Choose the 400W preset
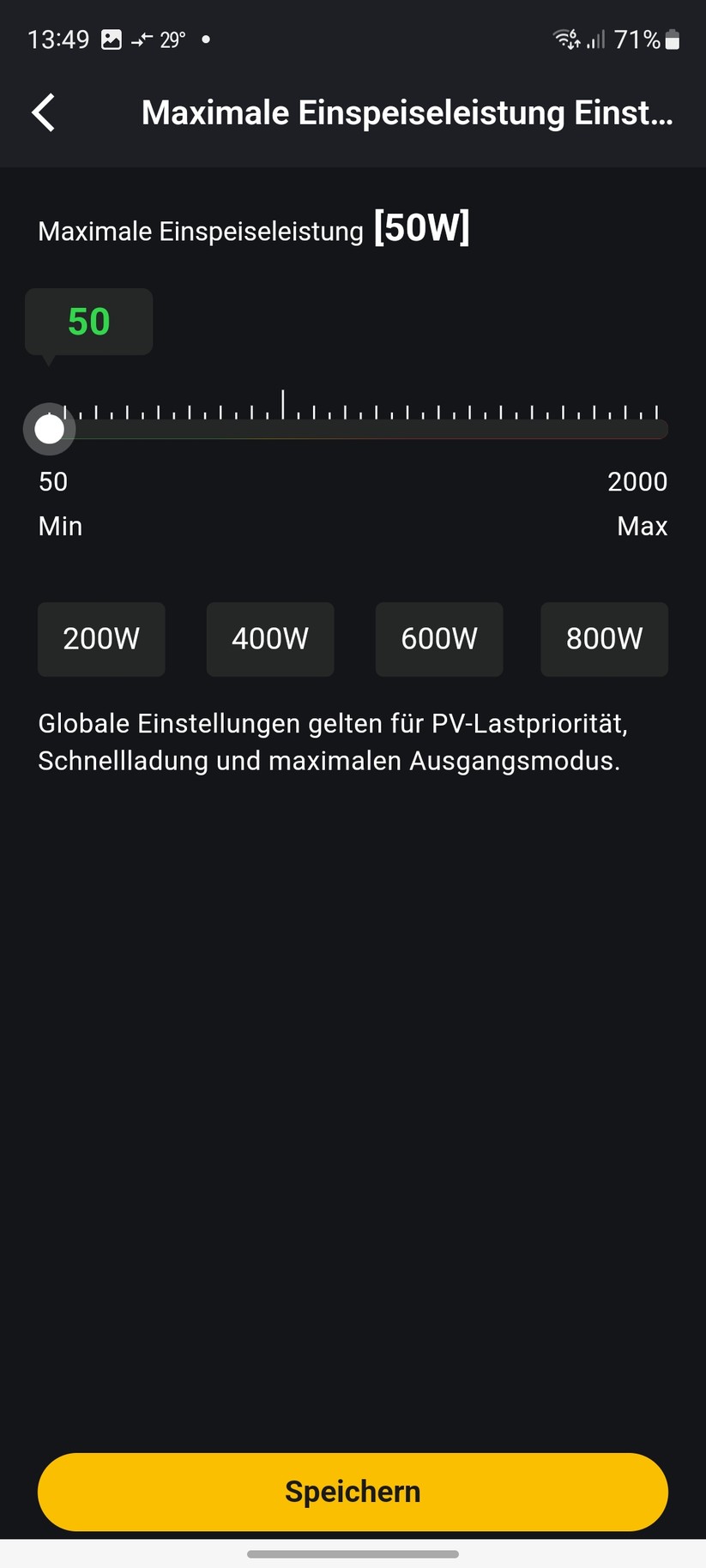 click(270, 639)
